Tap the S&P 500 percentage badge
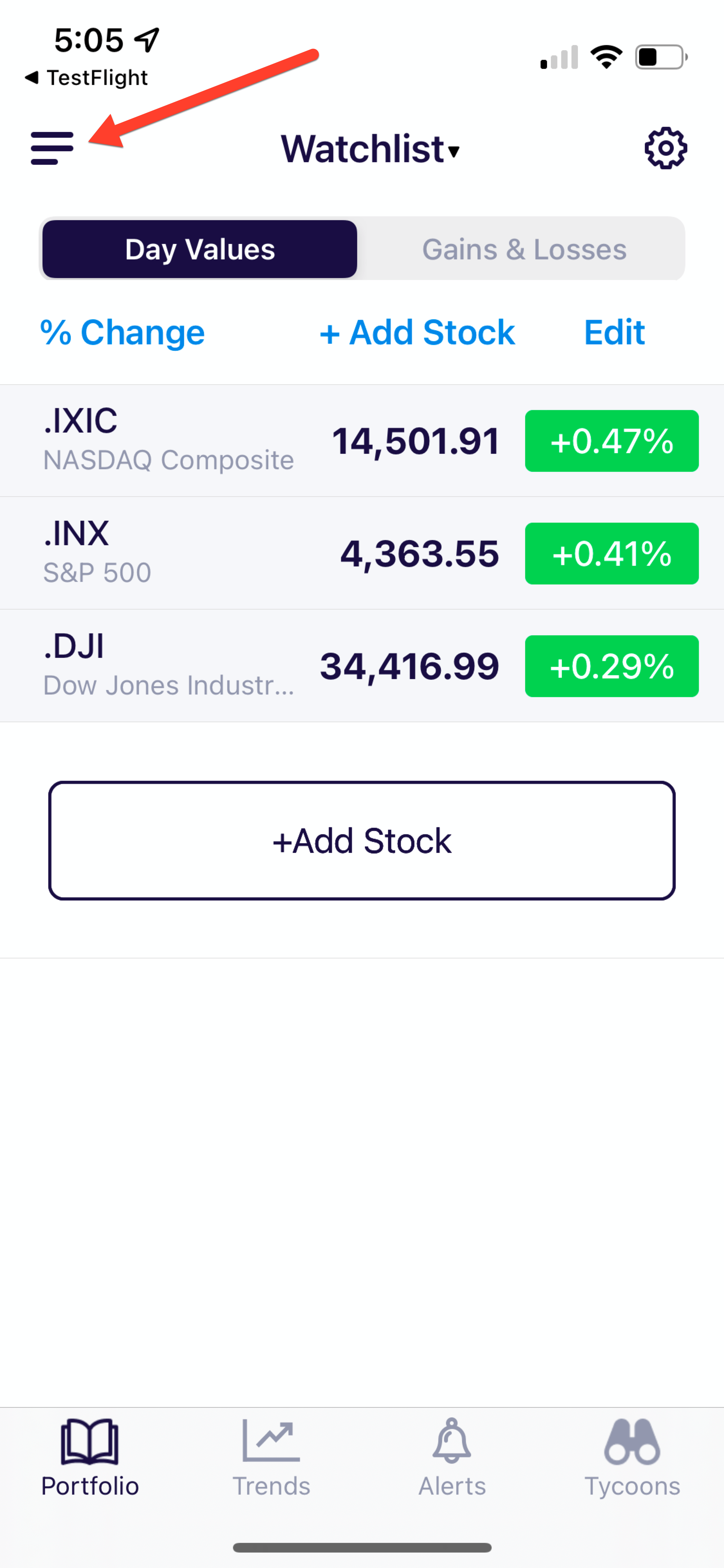This screenshot has width=724, height=1568. [611, 553]
